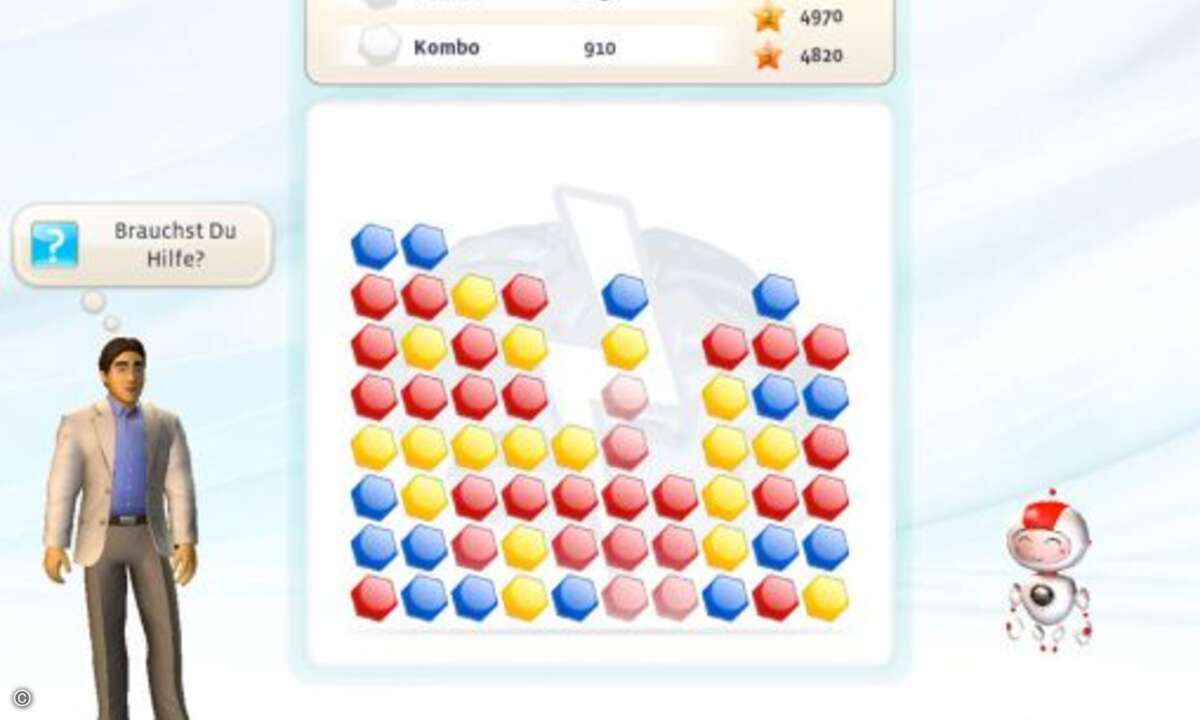
Task: Tap the blue hexagon above the lone yellow one
Action: 625,297
